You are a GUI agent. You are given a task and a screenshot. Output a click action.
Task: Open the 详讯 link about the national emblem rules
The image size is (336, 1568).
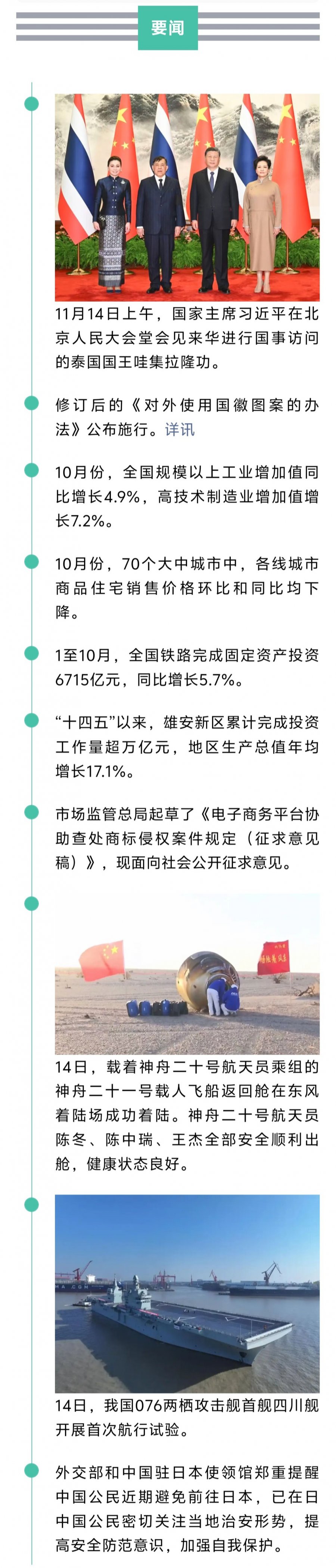pos(180,430)
